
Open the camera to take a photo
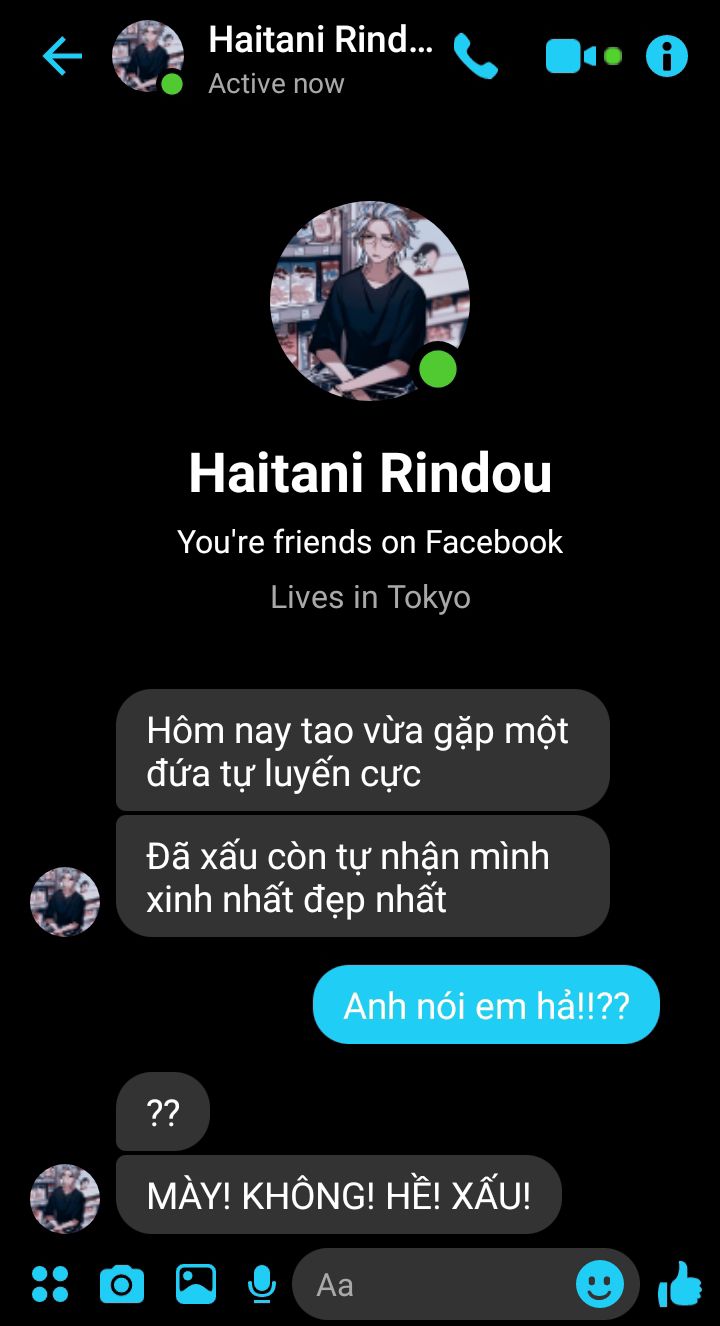tap(122, 1284)
